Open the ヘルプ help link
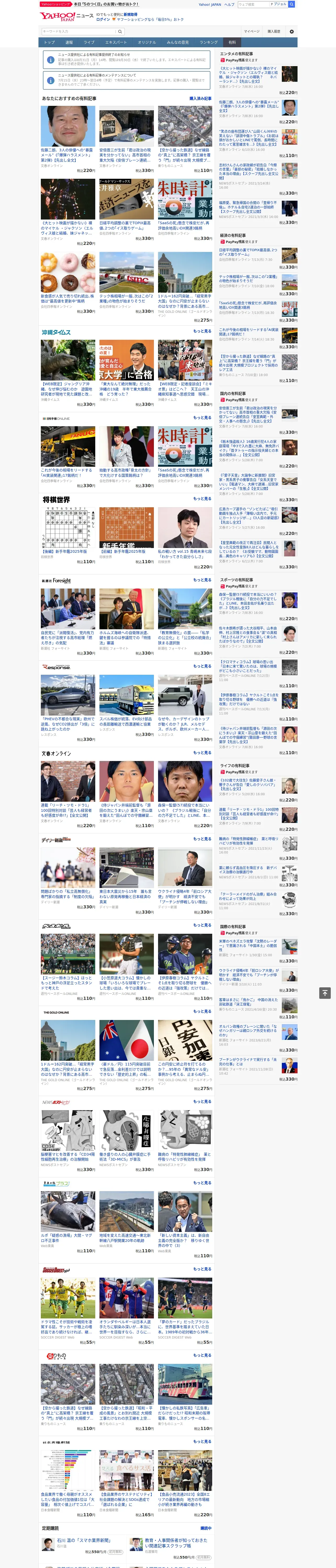 click(x=229, y=4)
